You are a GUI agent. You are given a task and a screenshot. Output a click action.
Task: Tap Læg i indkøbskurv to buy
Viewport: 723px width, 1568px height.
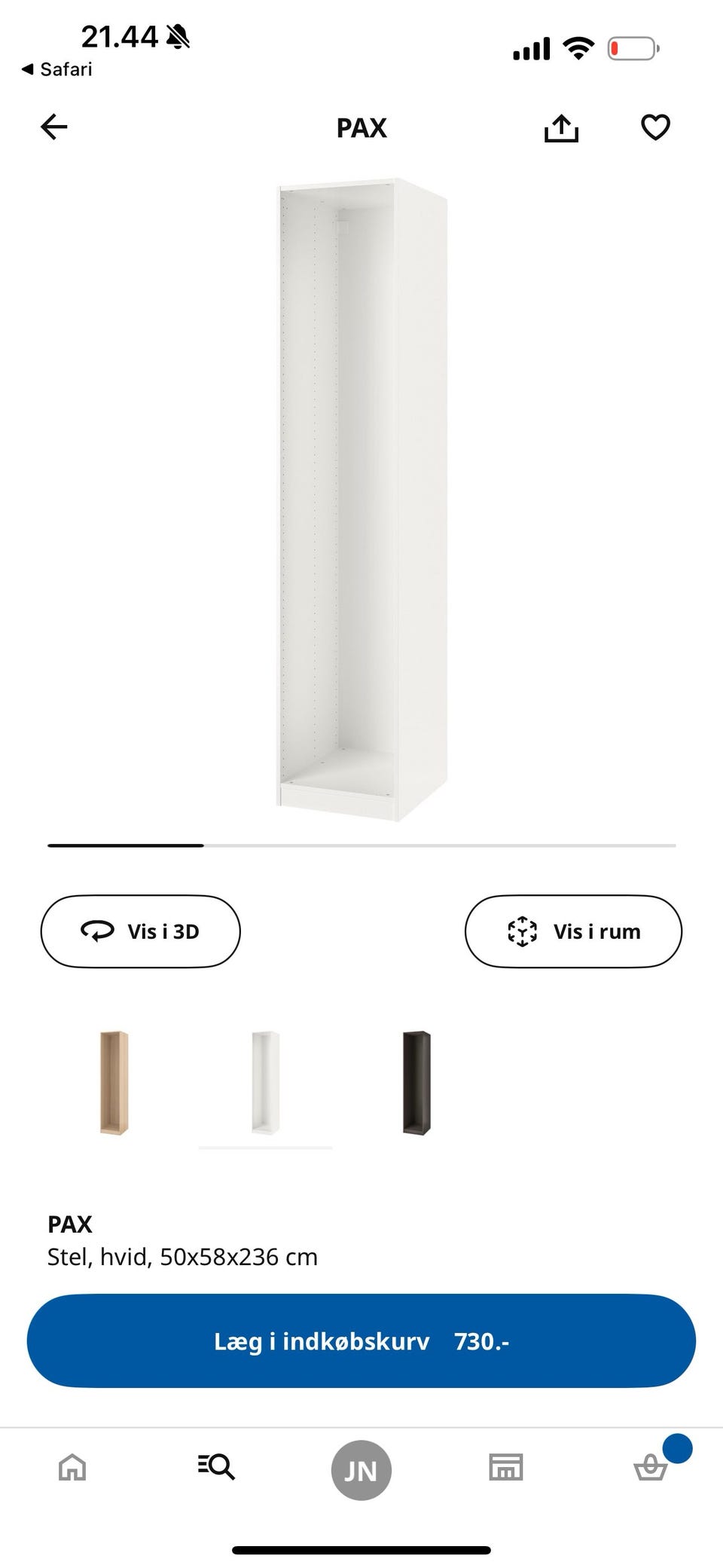361,1340
